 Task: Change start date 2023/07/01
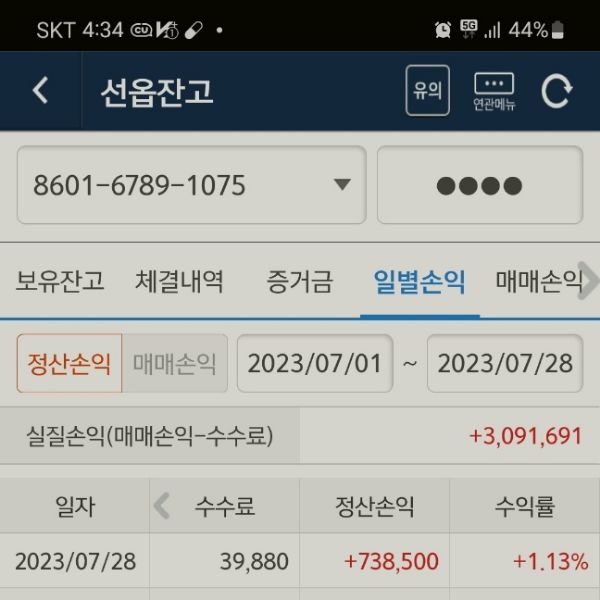pos(315,363)
